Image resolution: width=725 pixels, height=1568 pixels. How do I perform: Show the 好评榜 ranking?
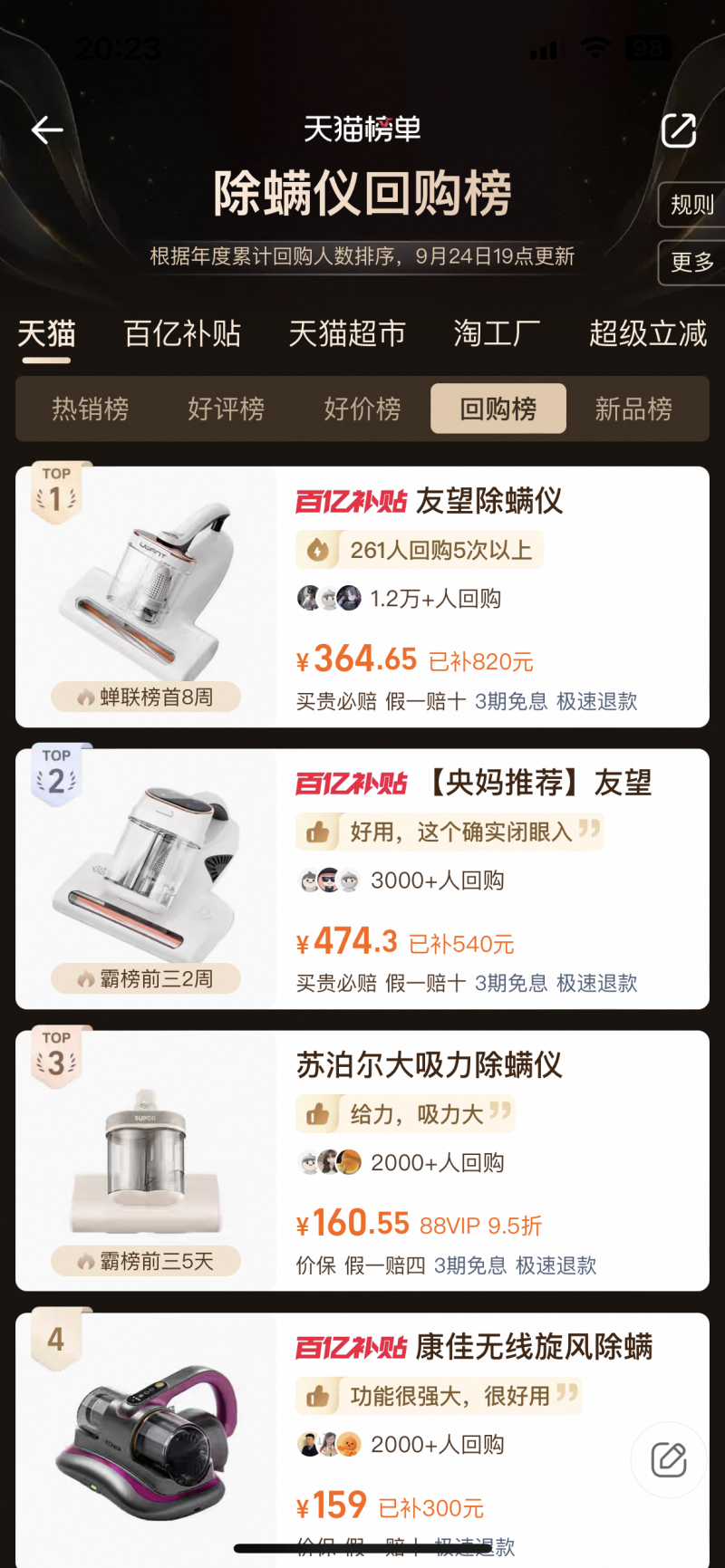pyautogui.click(x=227, y=409)
